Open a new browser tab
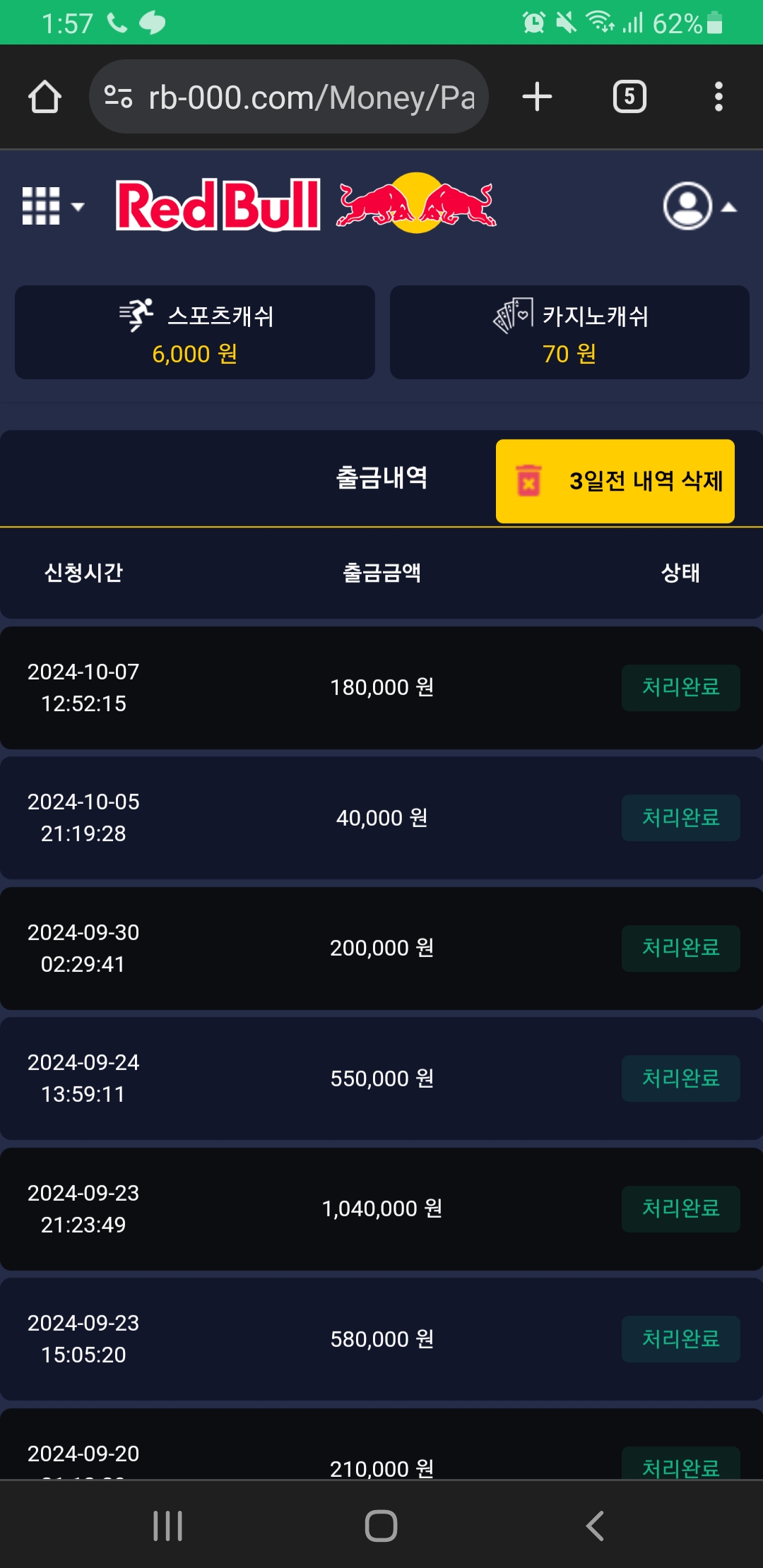The image size is (763, 1568). click(x=537, y=97)
